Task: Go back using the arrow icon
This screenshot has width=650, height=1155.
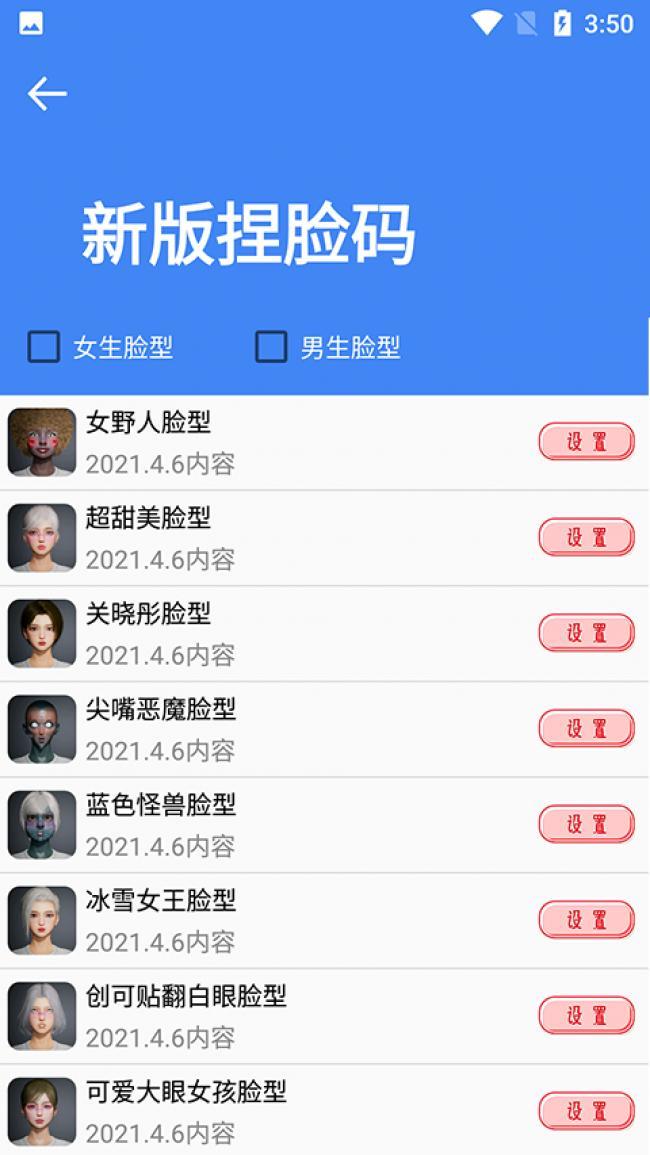Action: pos(47,94)
